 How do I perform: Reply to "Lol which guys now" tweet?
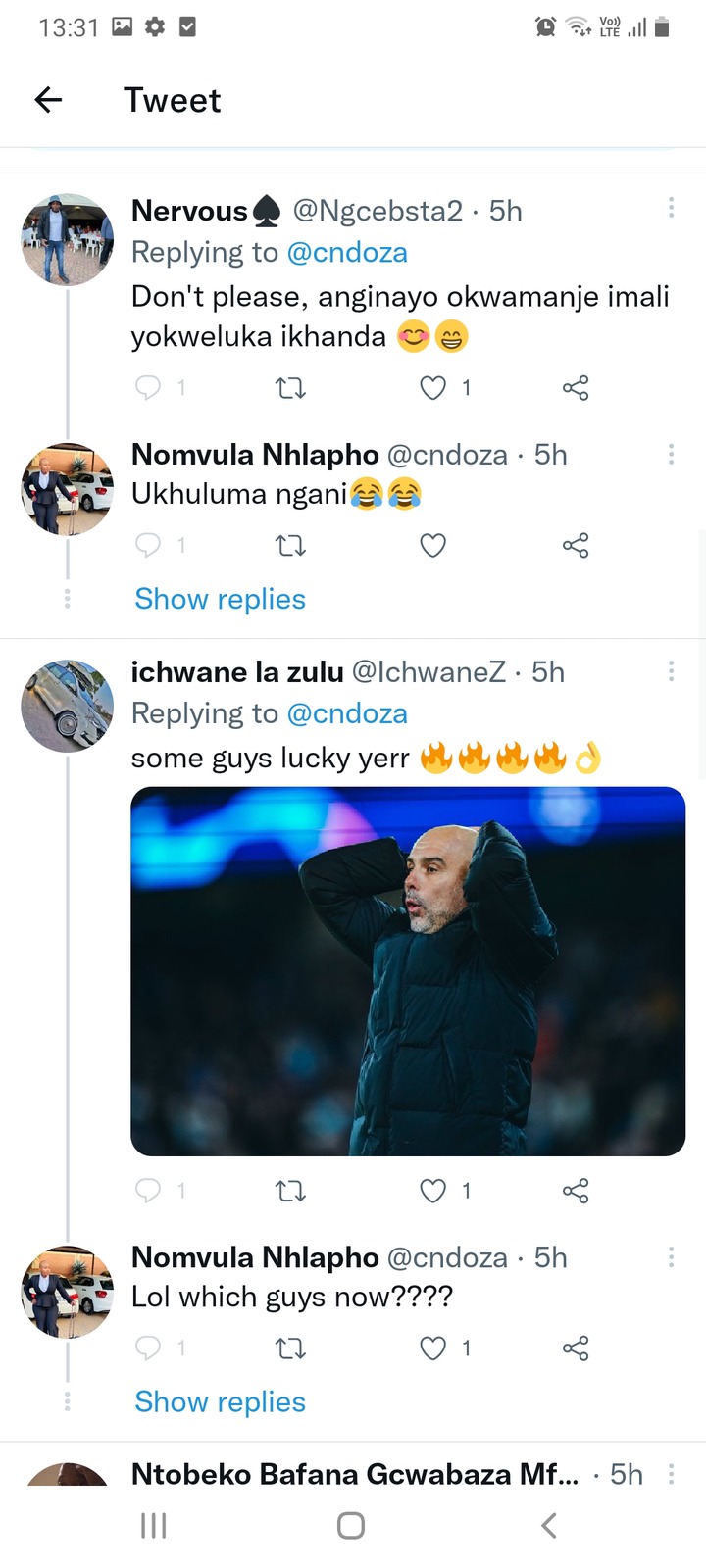[147, 1348]
